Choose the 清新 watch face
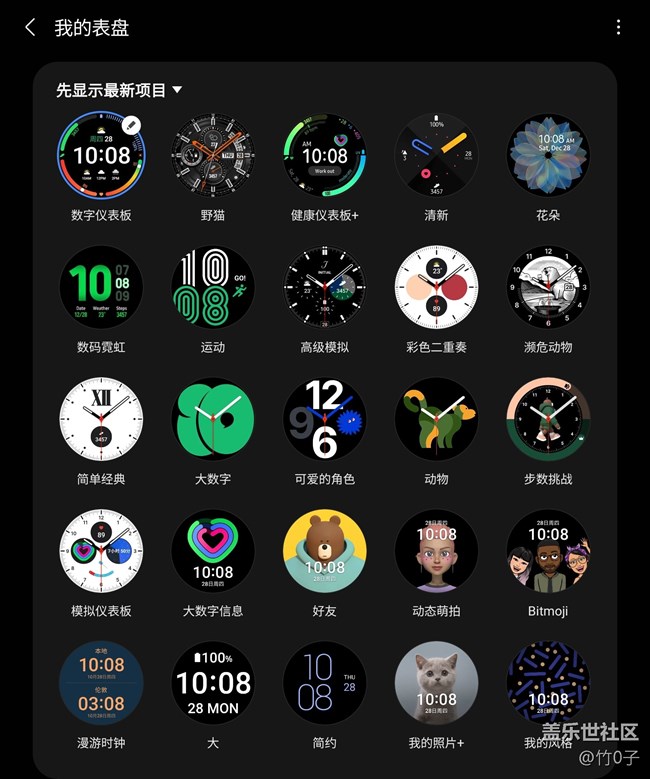 coord(436,155)
